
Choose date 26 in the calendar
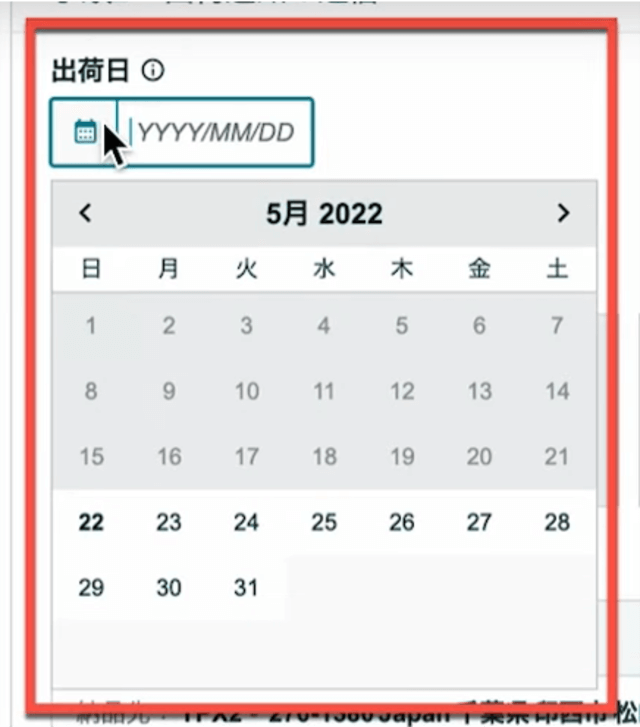(402, 522)
